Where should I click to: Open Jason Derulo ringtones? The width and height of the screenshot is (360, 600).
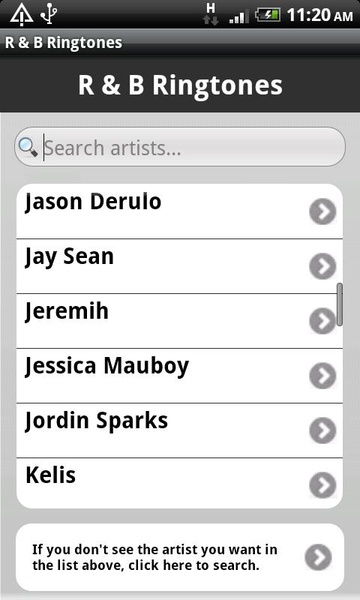pyautogui.click(x=179, y=211)
